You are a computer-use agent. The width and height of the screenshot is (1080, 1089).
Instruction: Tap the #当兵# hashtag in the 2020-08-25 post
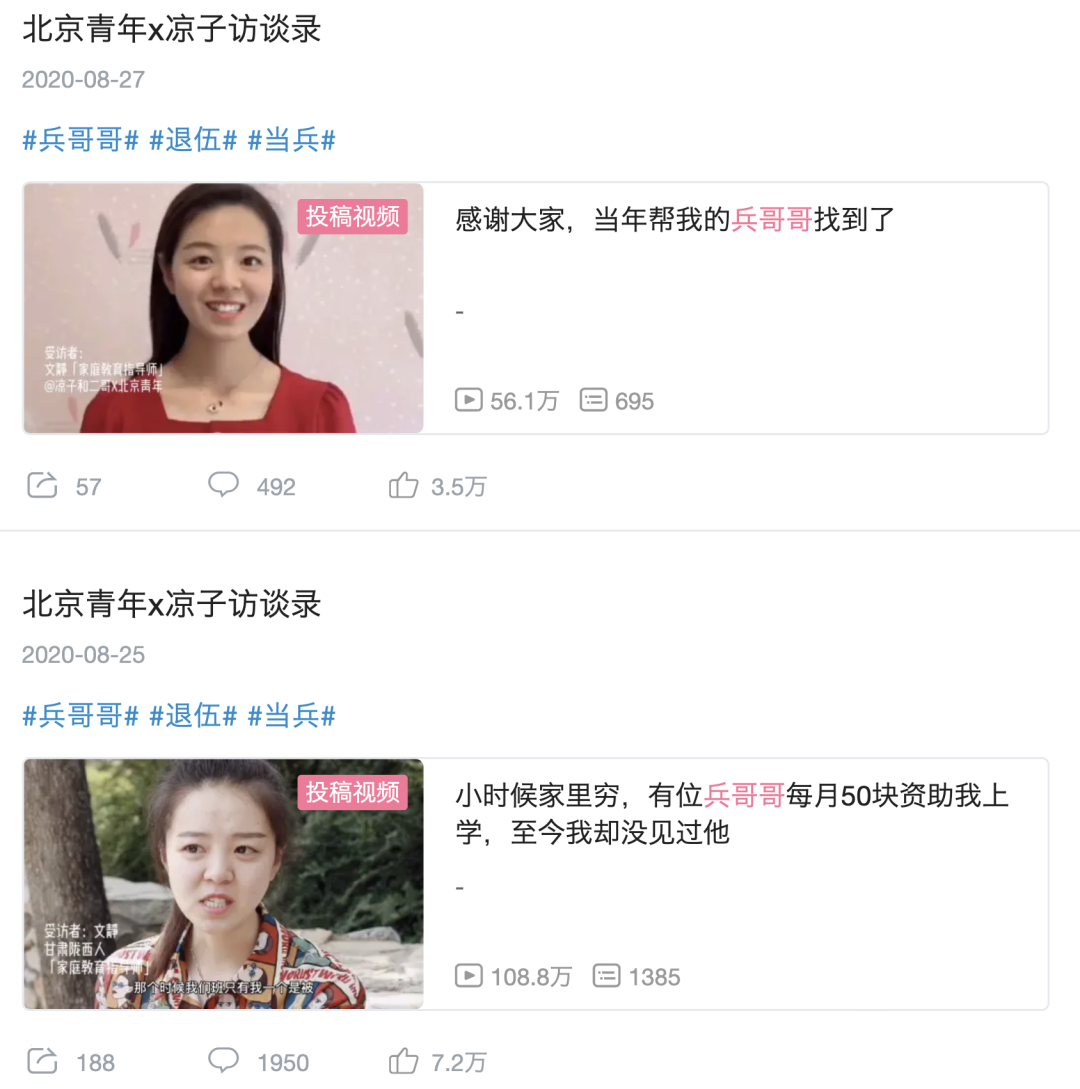[x=292, y=715]
